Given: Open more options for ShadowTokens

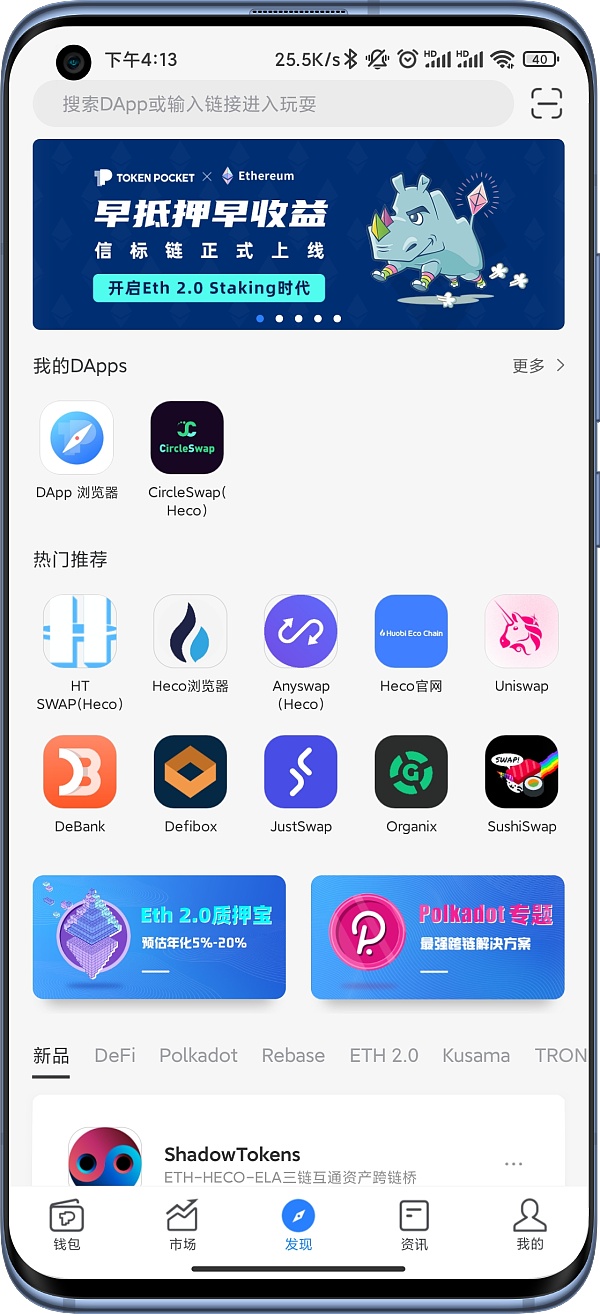Looking at the screenshot, I should (514, 1164).
